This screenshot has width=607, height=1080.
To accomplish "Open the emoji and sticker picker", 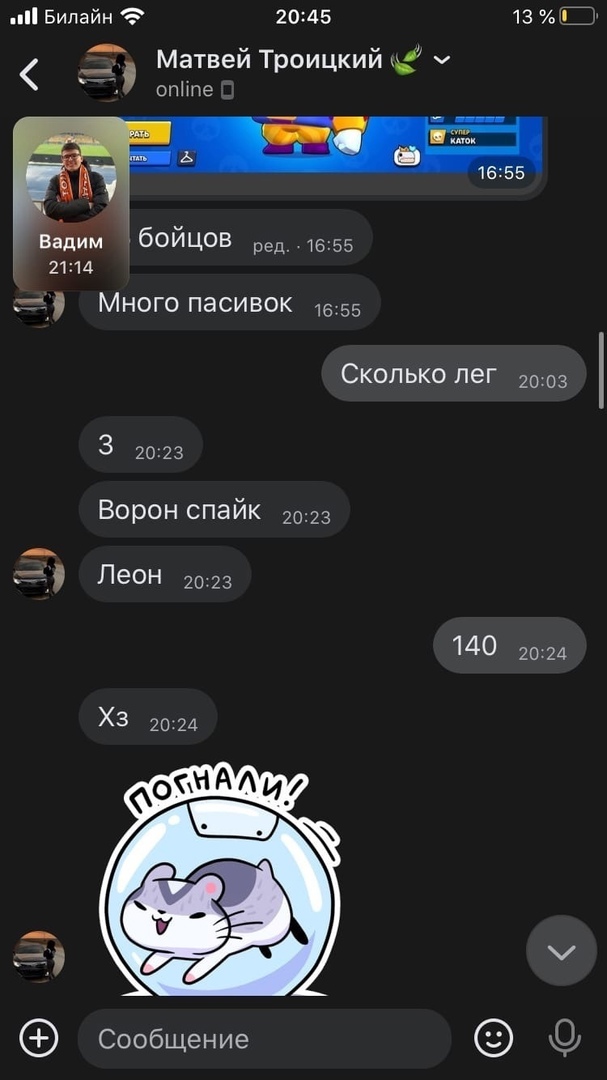I will (493, 1038).
